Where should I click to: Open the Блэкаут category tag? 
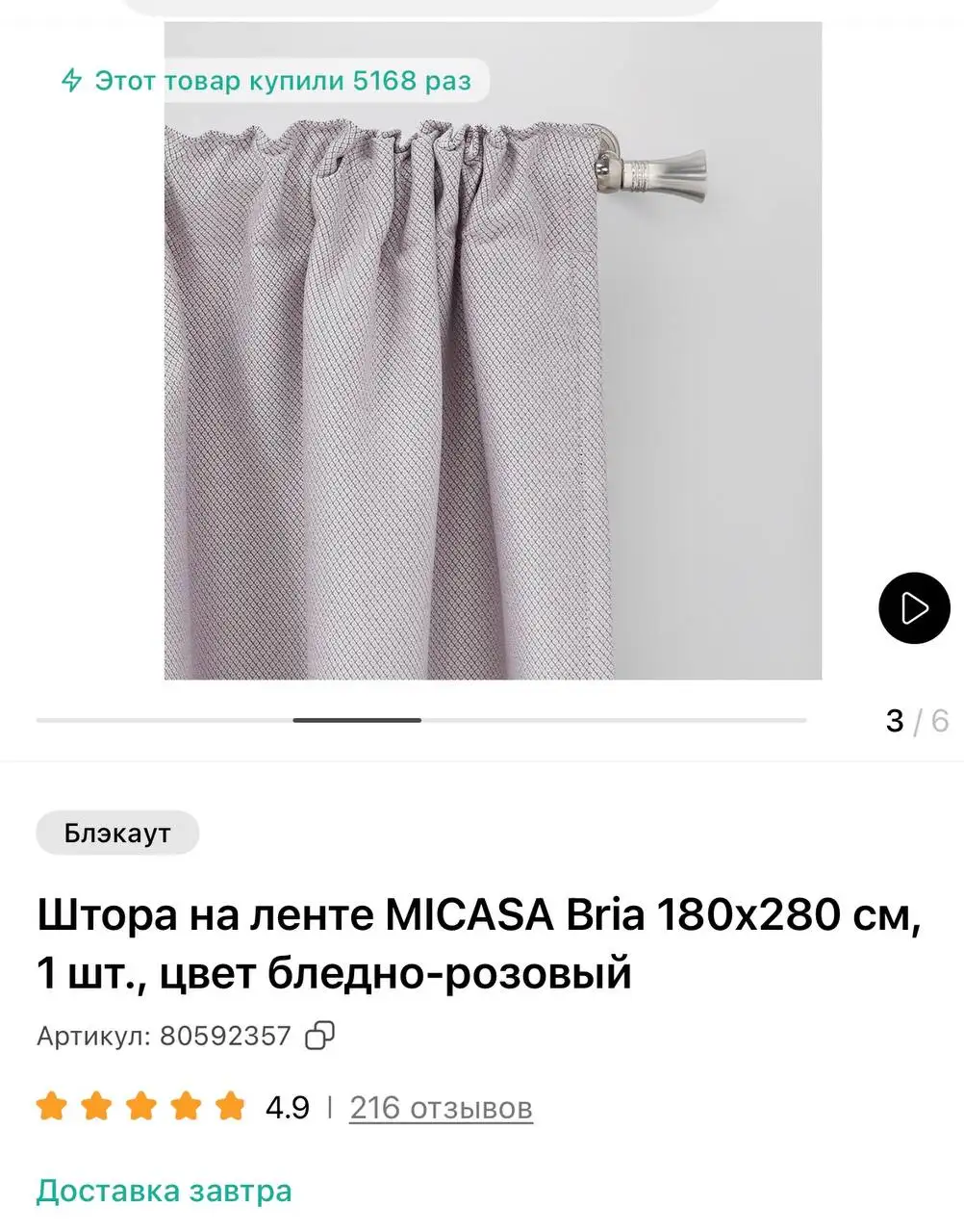[116, 832]
